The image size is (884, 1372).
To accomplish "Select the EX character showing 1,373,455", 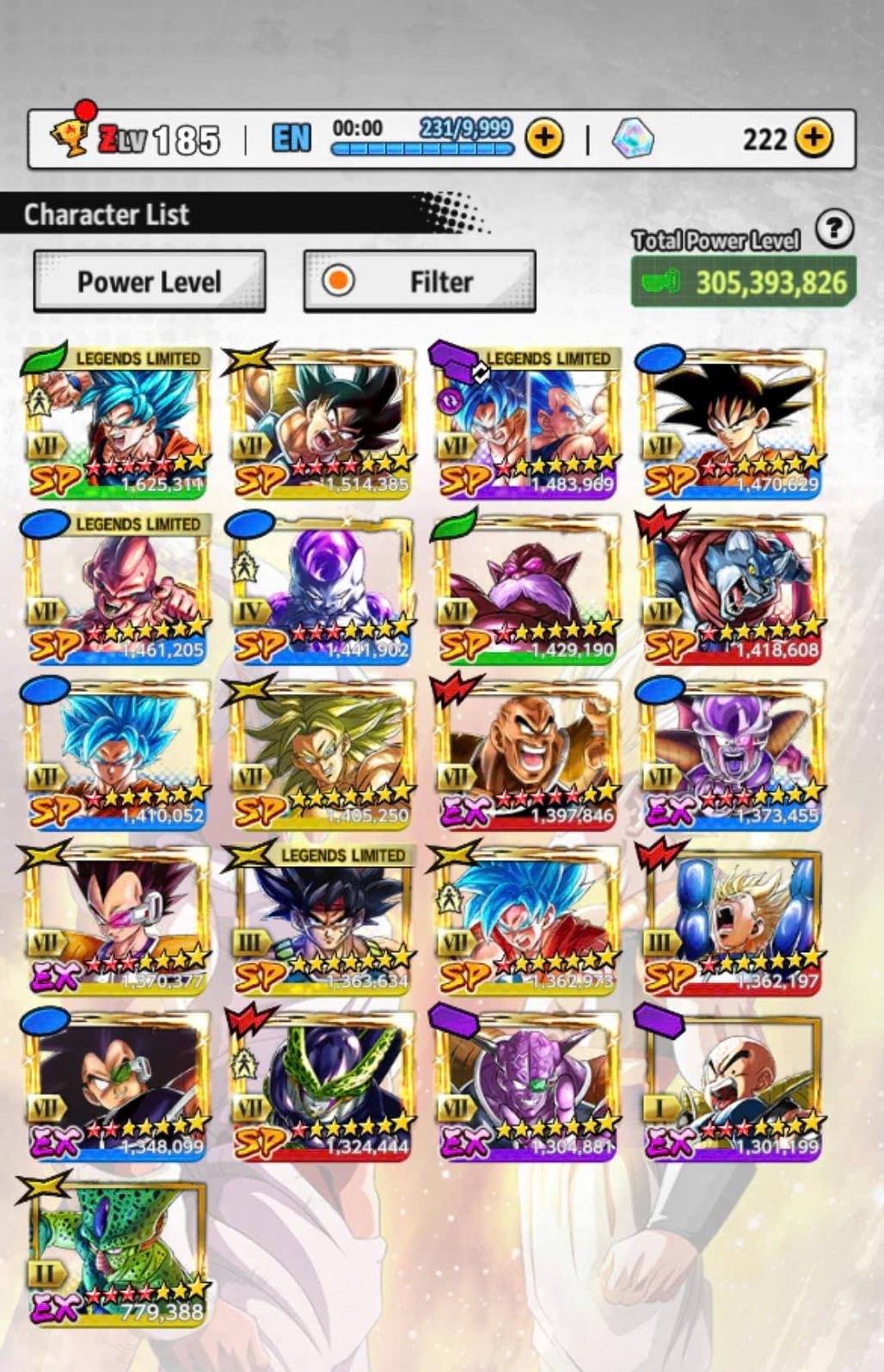I will click(x=733, y=754).
